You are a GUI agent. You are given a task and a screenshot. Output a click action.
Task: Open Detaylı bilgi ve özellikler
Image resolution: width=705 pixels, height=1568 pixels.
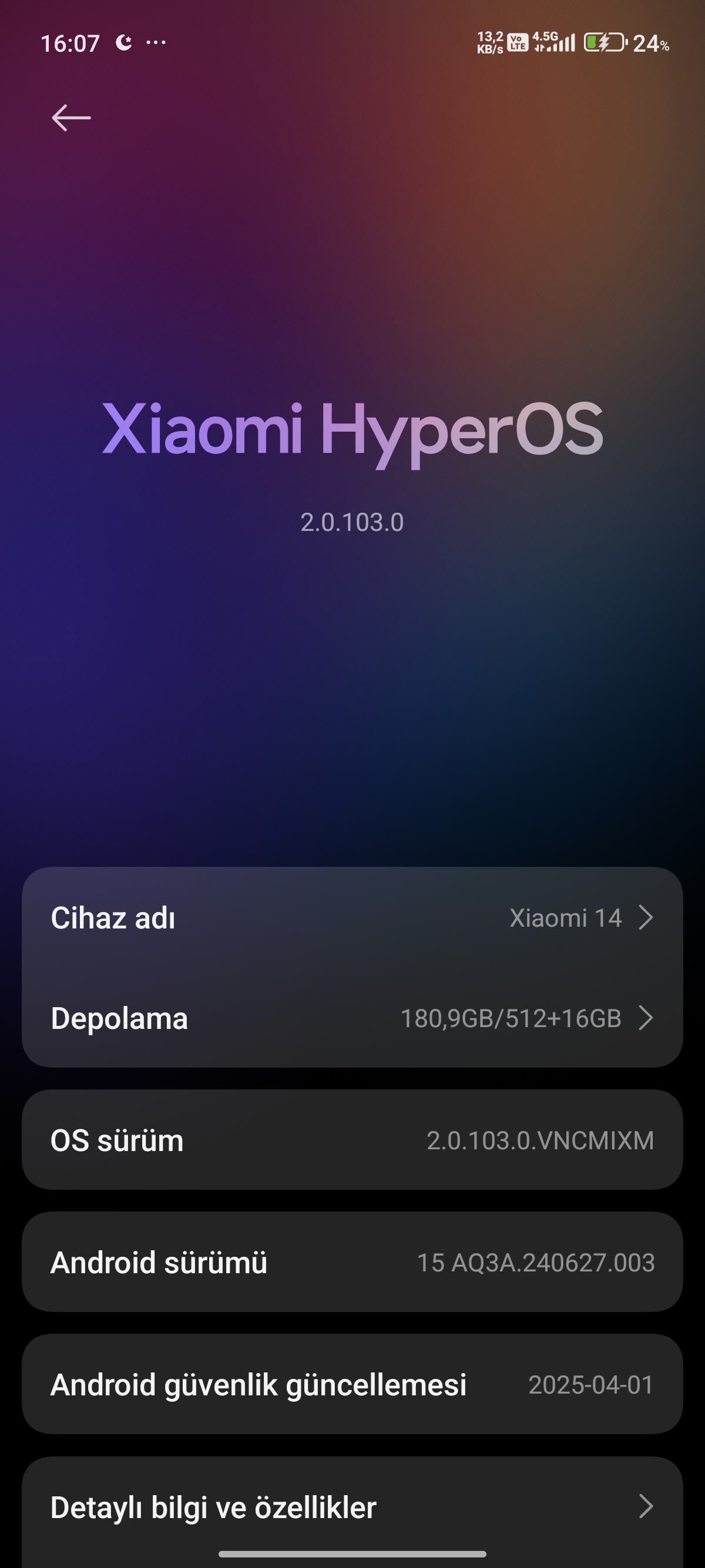tap(352, 1507)
